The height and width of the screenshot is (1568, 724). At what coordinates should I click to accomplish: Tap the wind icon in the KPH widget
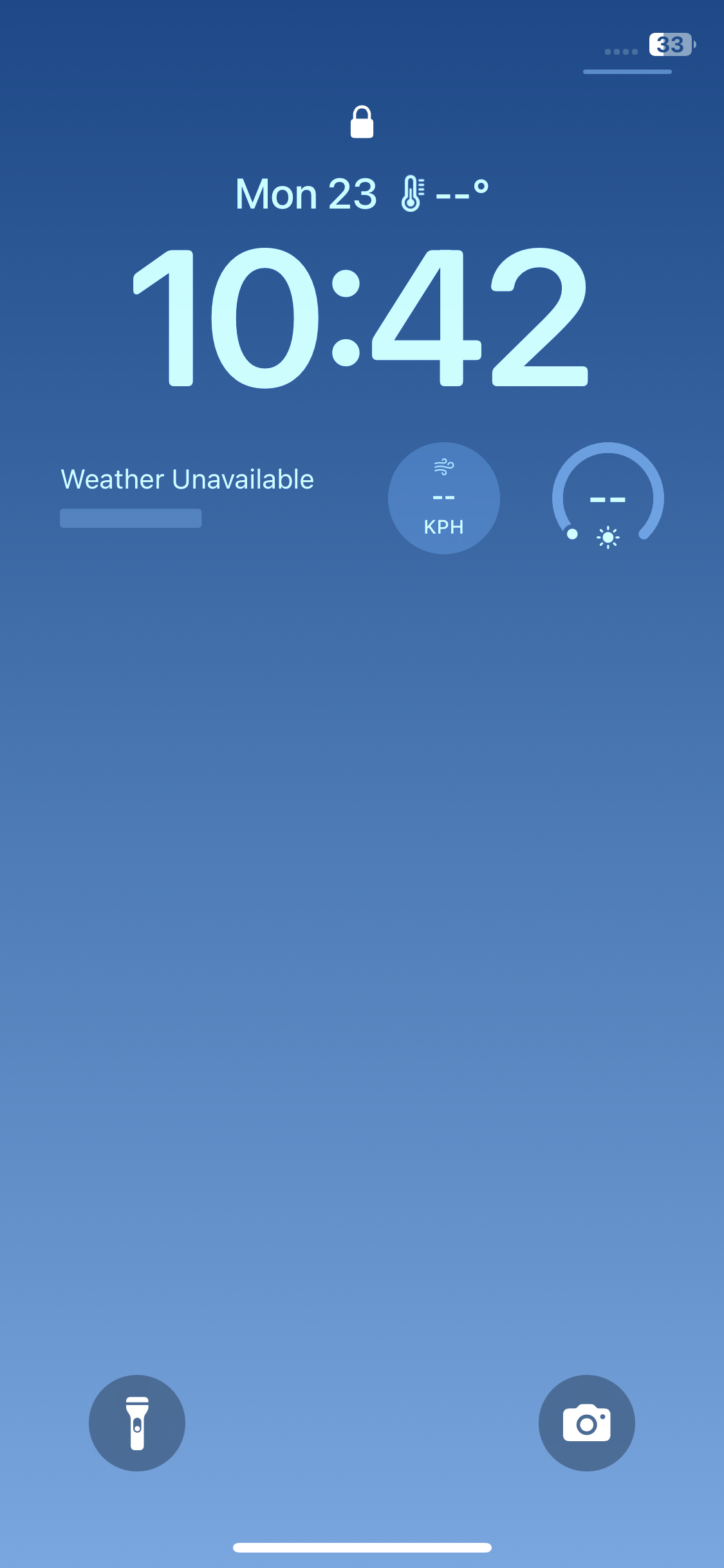pos(443,465)
